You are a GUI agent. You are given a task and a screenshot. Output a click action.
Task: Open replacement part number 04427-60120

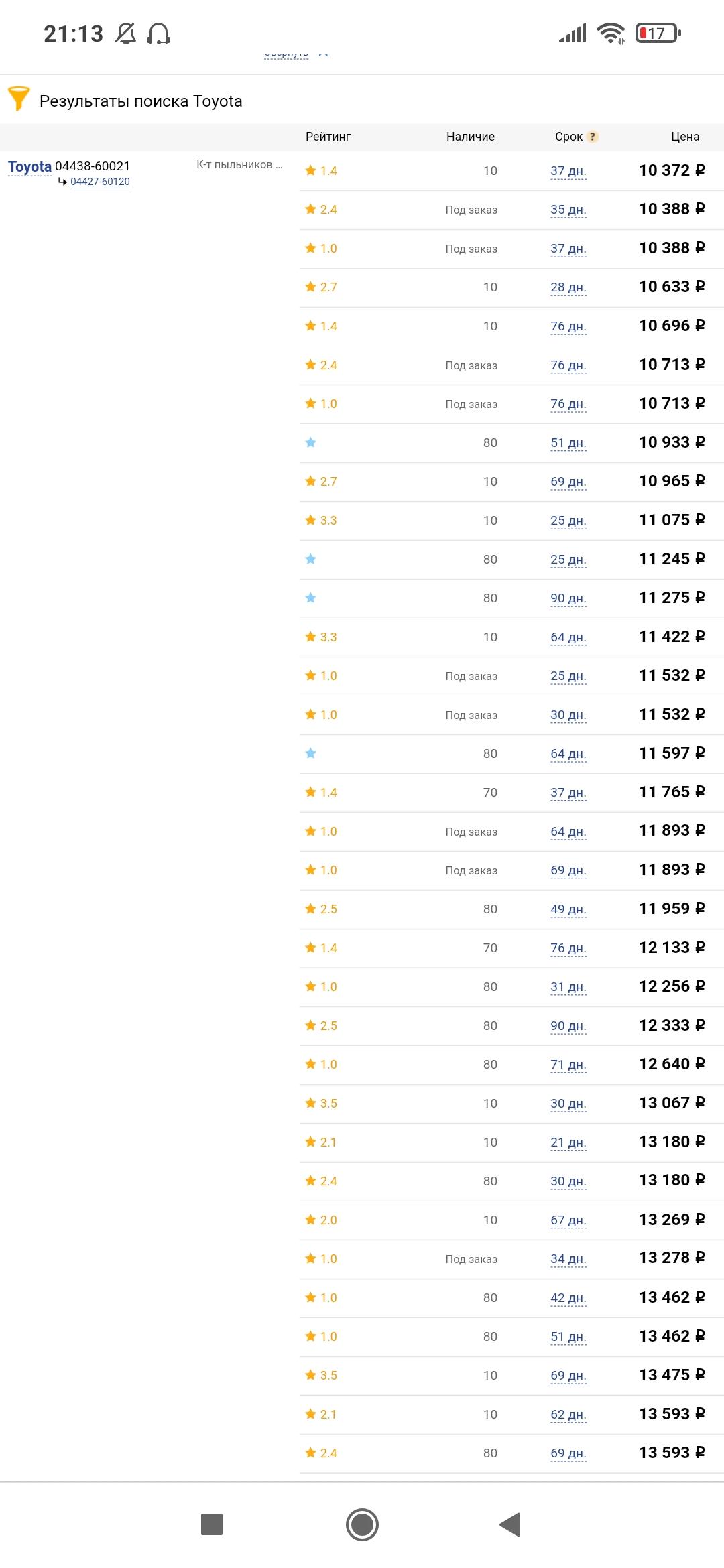pyautogui.click(x=100, y=182)
